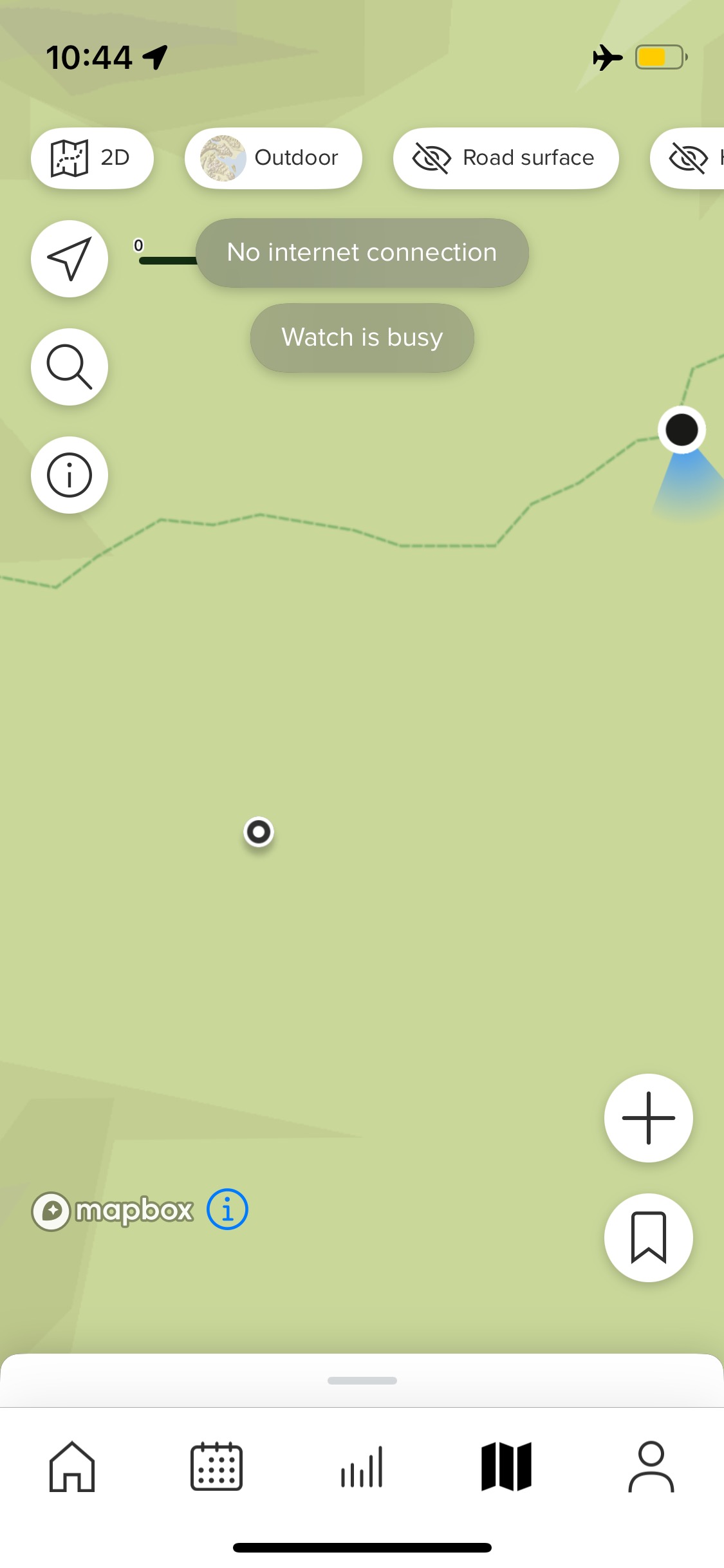Open the statistics tab
Screen dimensions: 724x1568
coord(362,1466)
